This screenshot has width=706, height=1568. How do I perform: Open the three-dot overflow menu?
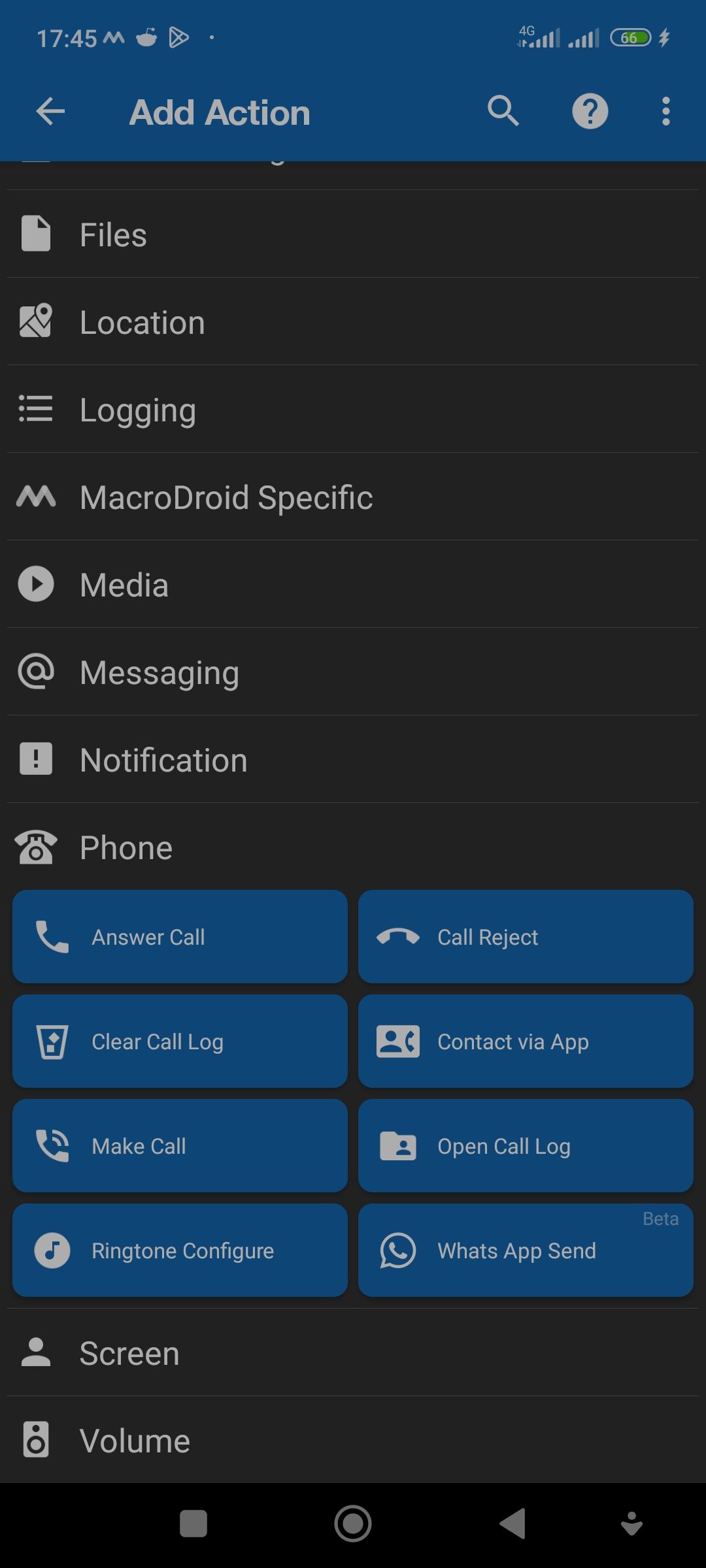pos(665,112)
